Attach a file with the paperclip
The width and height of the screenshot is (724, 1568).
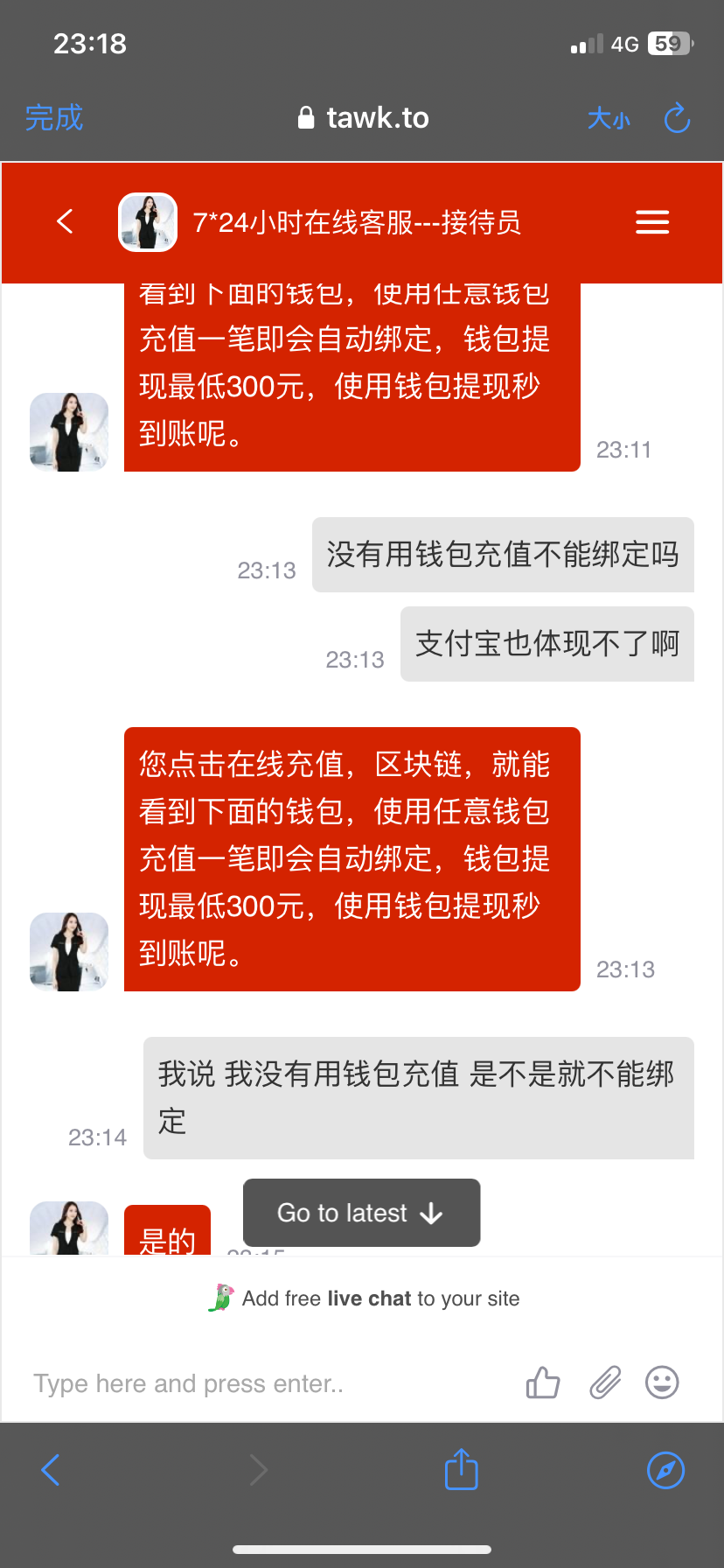604,1382
